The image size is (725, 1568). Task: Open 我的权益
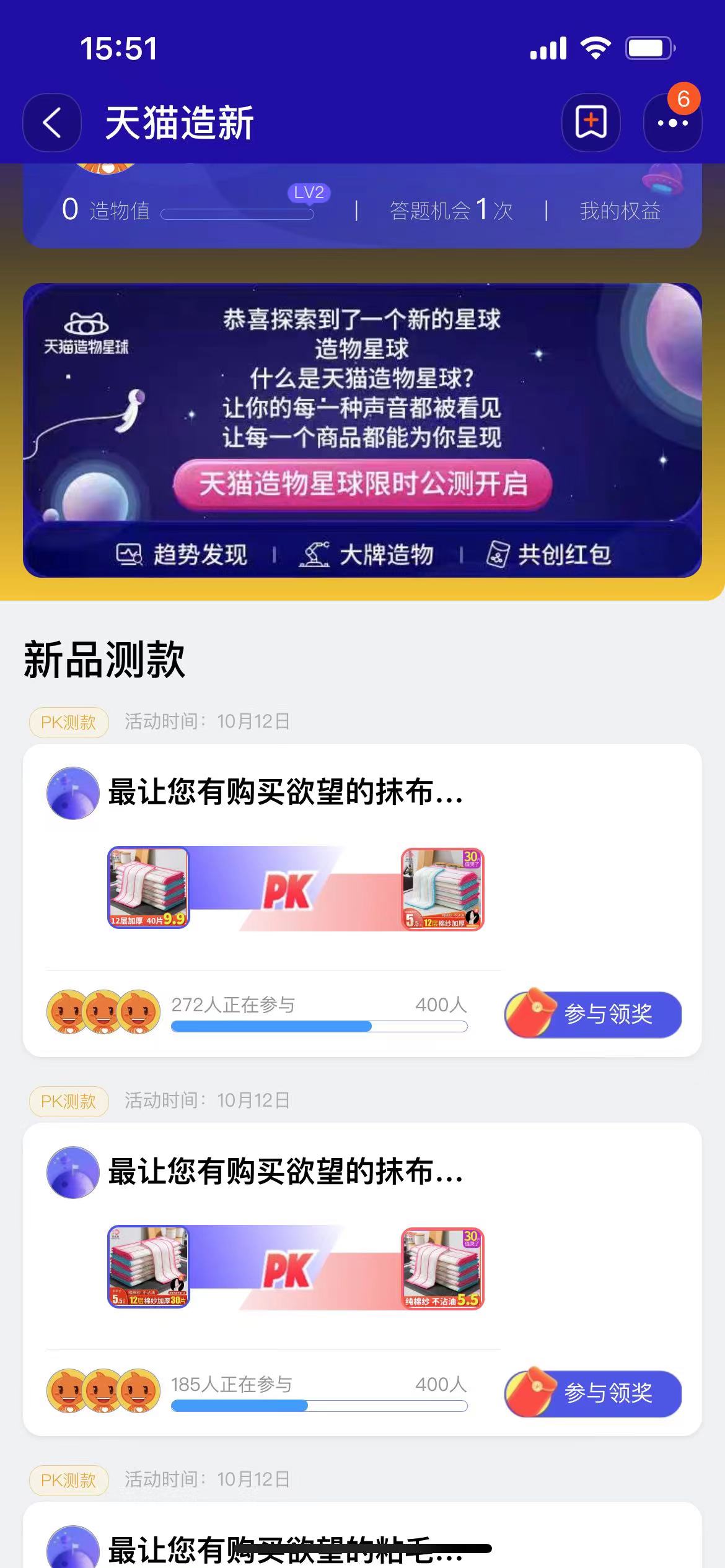pyautogui.click(x=620, y=211)
